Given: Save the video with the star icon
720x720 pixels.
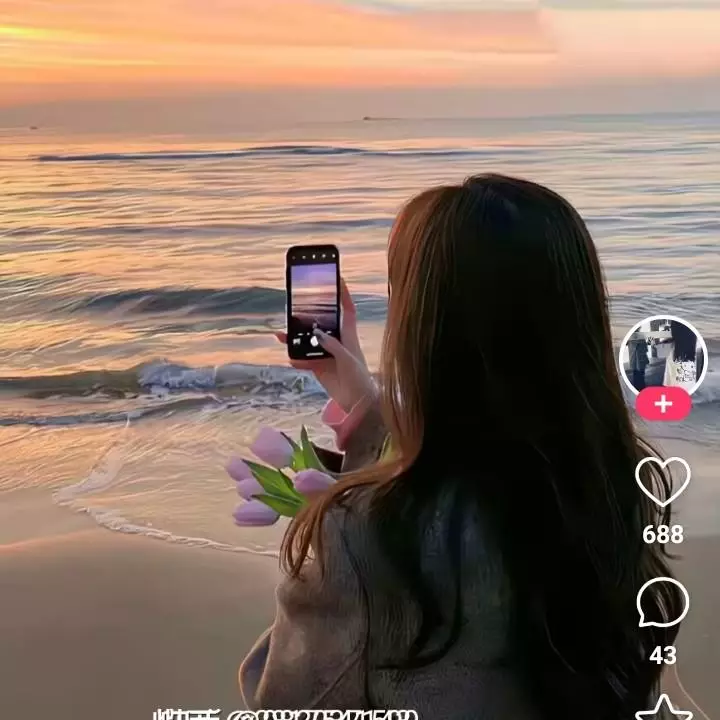Looking at the screenshot, I should pyautogui.click(x=664, y=708).
